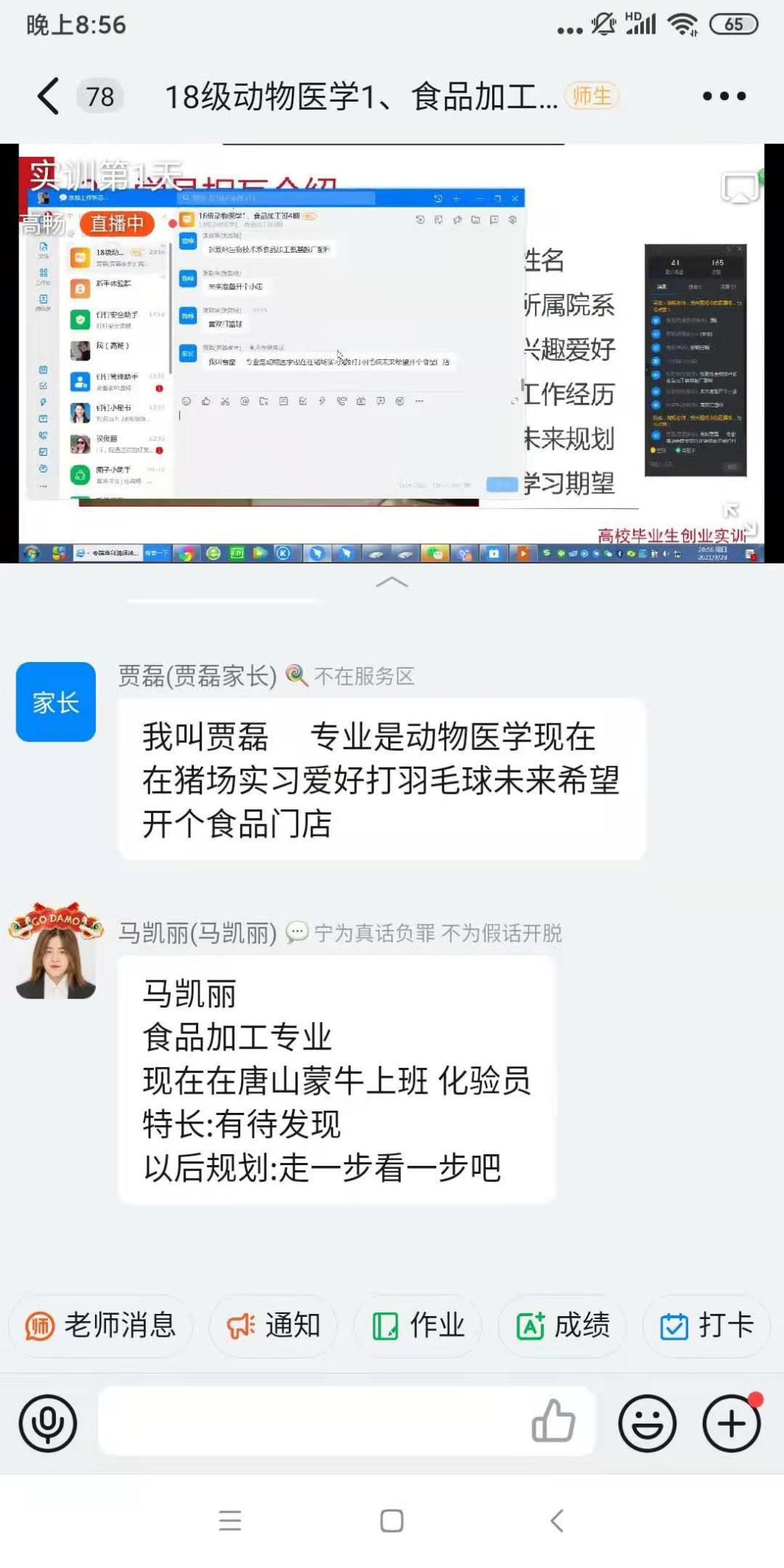Image resolution: width=784 pixels, height=1568 pixels.
Task: Open the system recent apps button
Action: point(230,1520)
